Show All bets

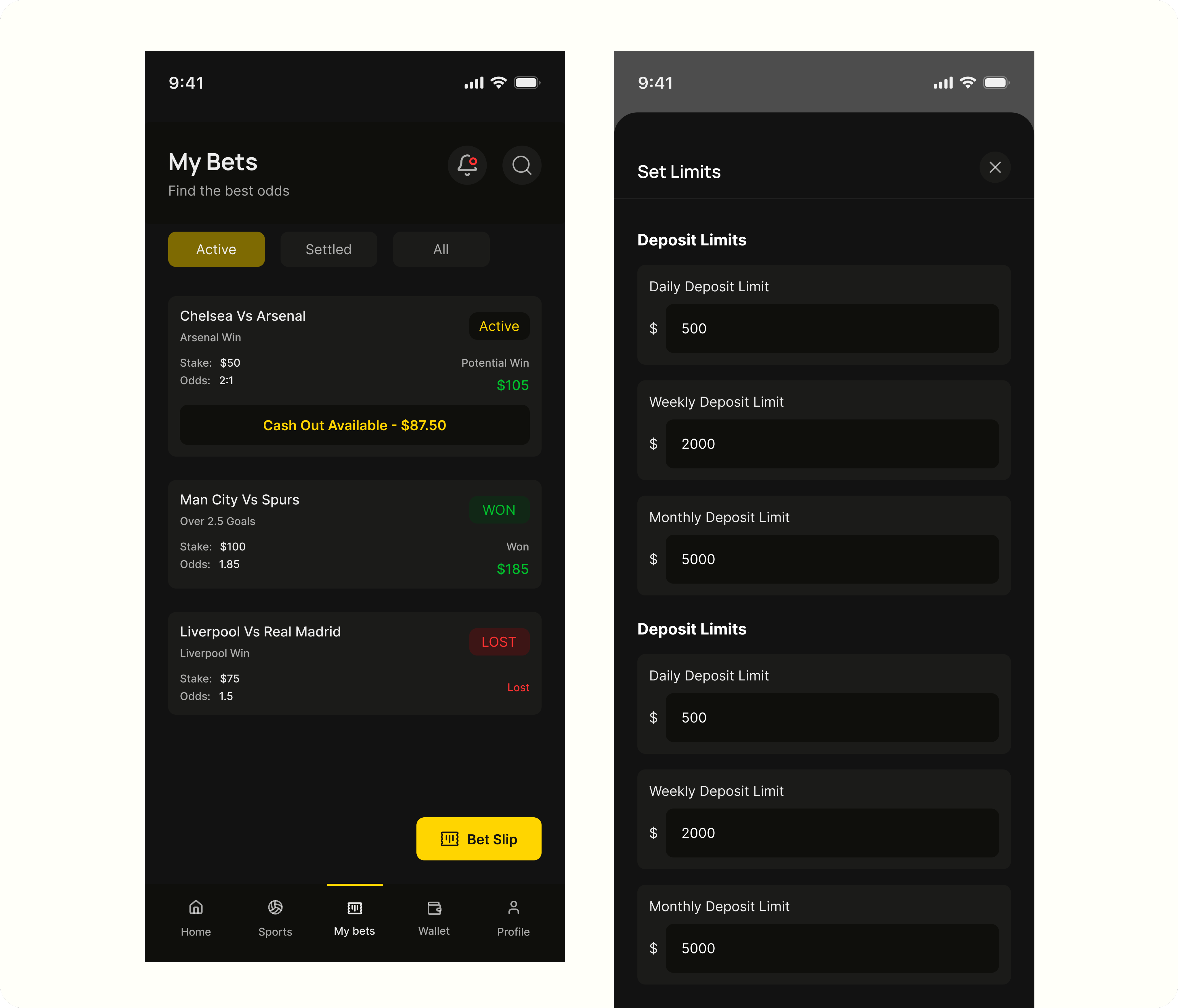[441, 249]
